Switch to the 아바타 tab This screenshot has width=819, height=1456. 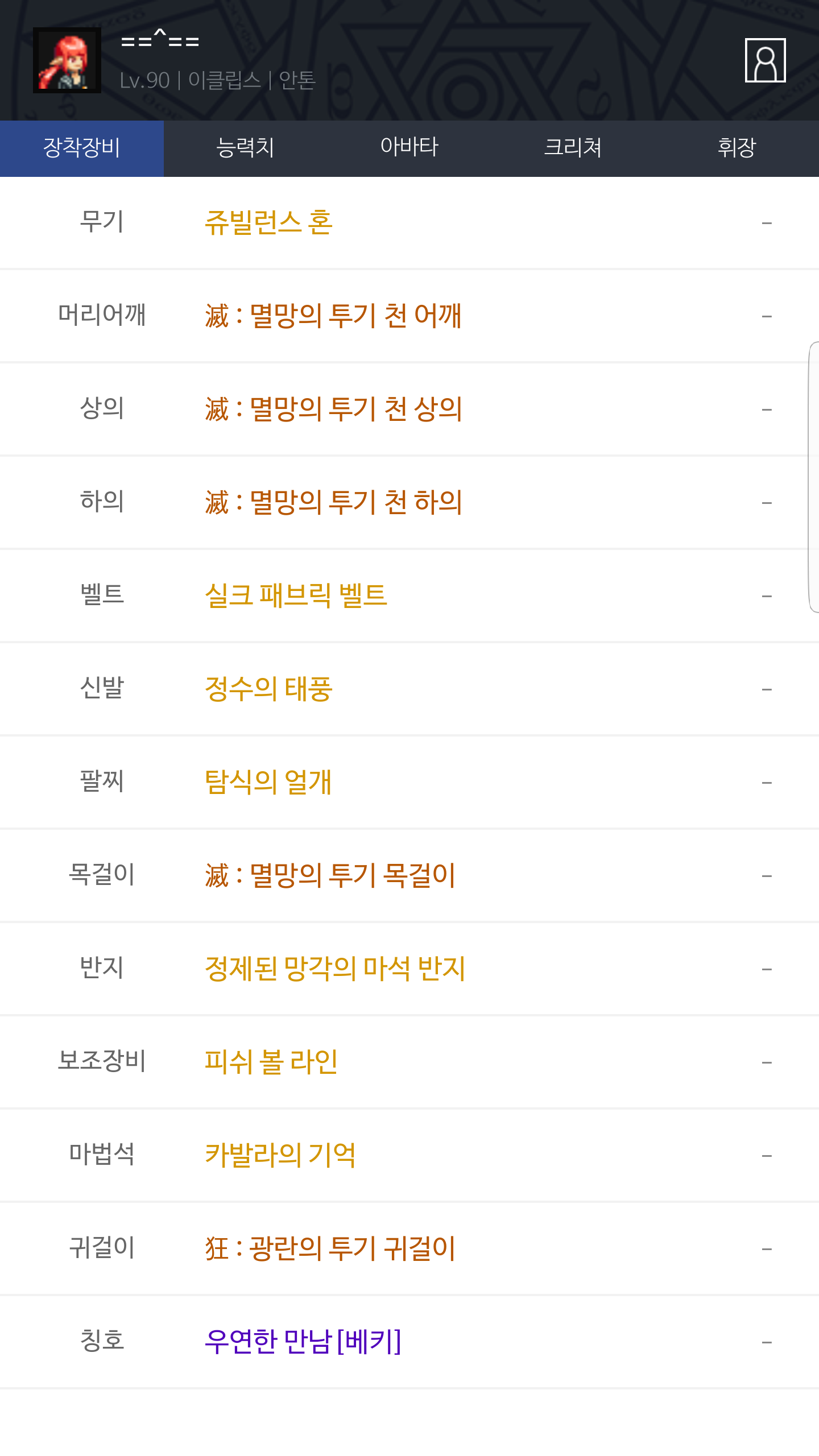point(409,148)
